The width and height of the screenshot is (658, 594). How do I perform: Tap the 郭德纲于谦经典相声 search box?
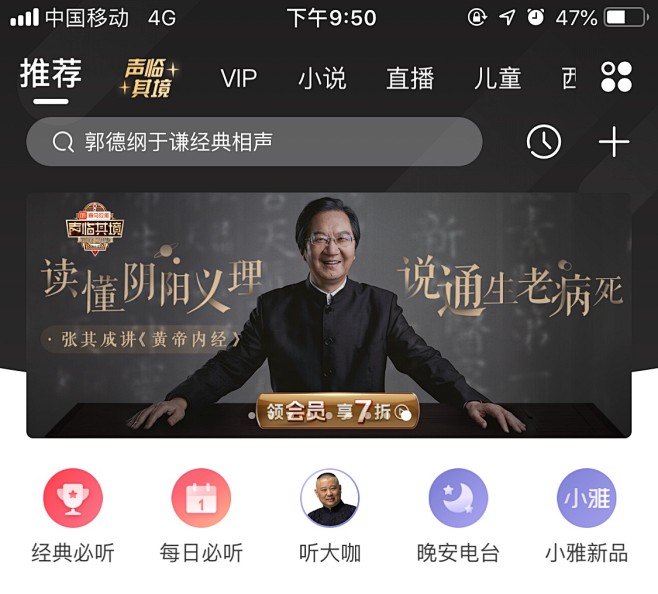[254, 142]
